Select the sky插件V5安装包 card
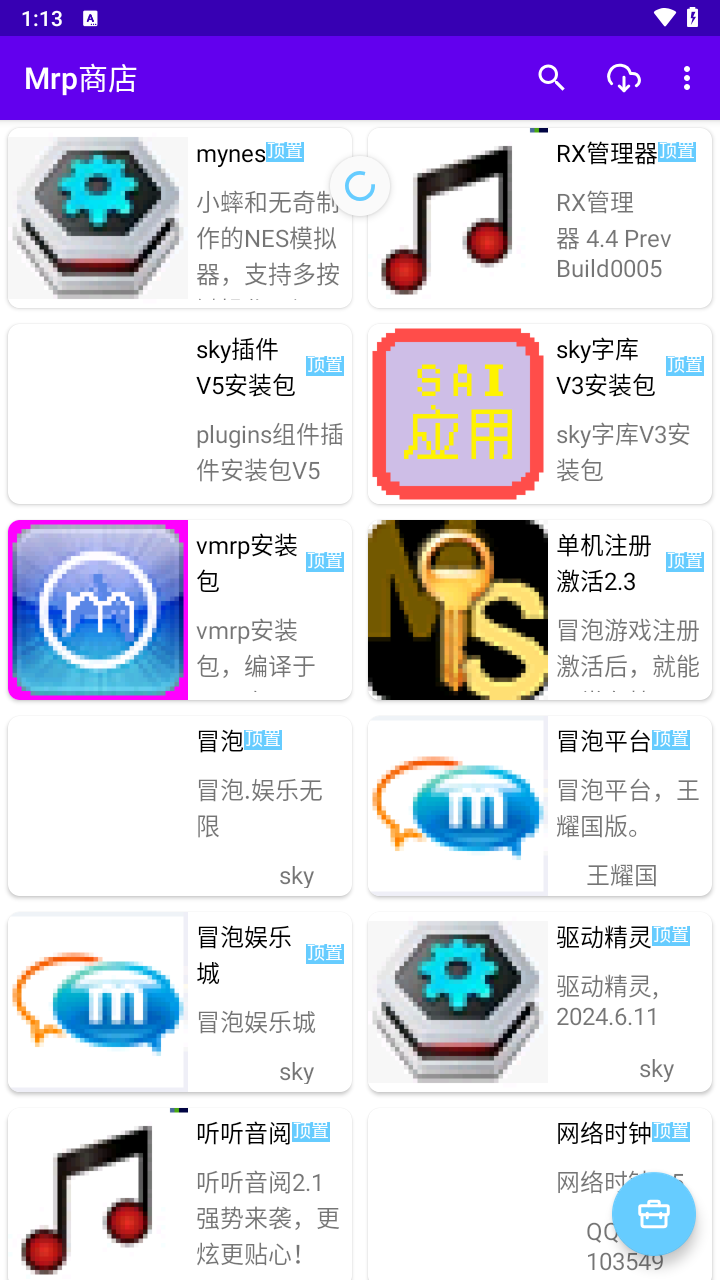 click(x=180, y=414)
